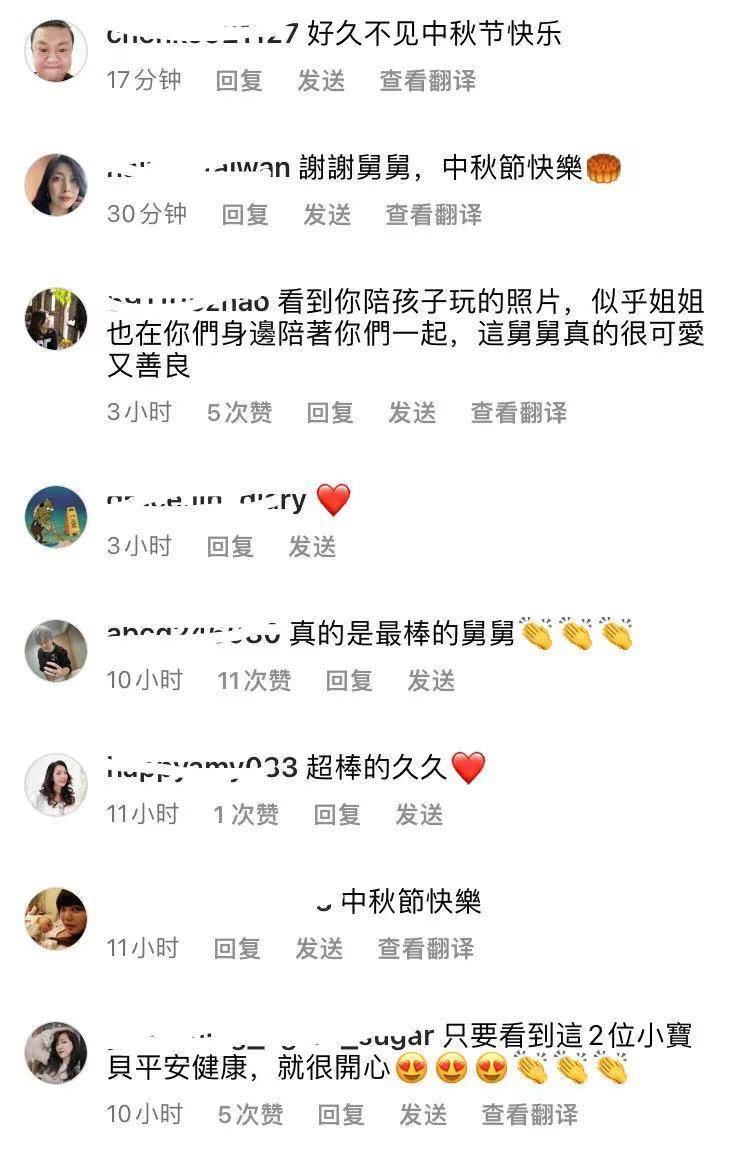Viewport: 736px width, 1170px height.
Task: Open the profile photo beside 好久不见中秋节快乐
Action: (x=56, y=50)
